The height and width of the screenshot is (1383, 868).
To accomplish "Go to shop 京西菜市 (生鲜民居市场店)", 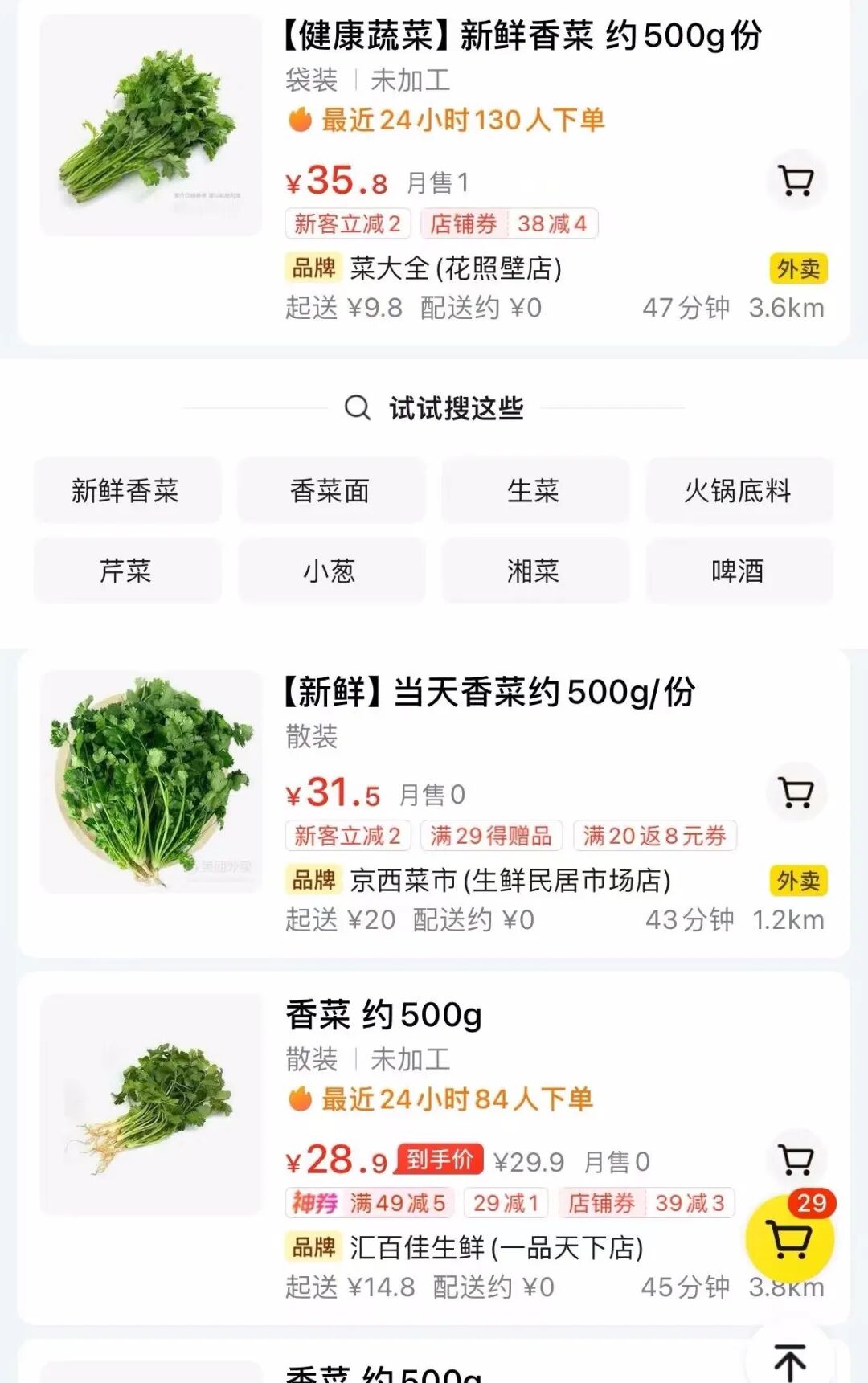I will coord(510,881).
